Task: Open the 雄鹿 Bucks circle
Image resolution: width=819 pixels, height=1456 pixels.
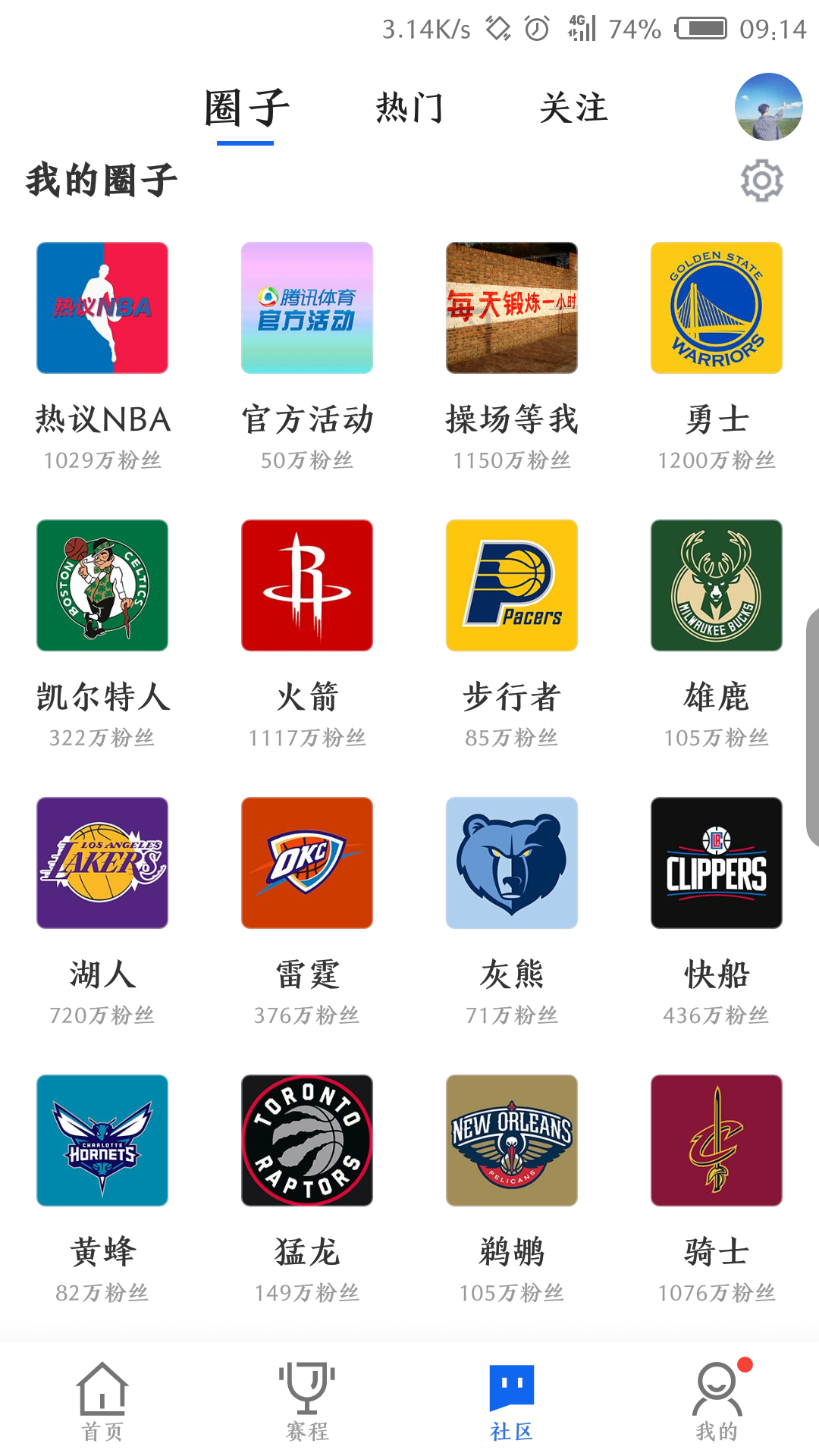Action: click(717, 585)
